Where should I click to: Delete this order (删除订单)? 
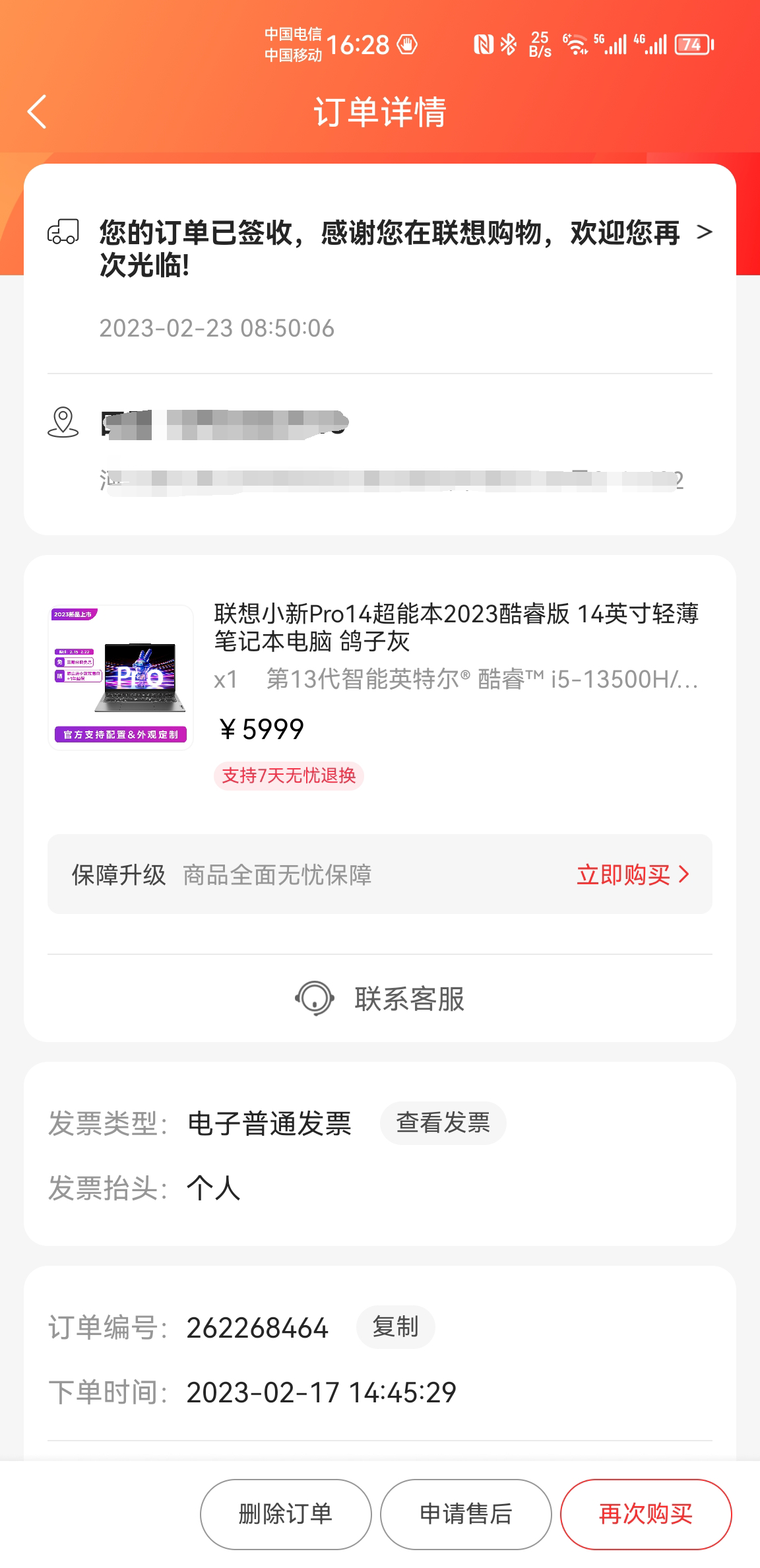[286, 1514]
